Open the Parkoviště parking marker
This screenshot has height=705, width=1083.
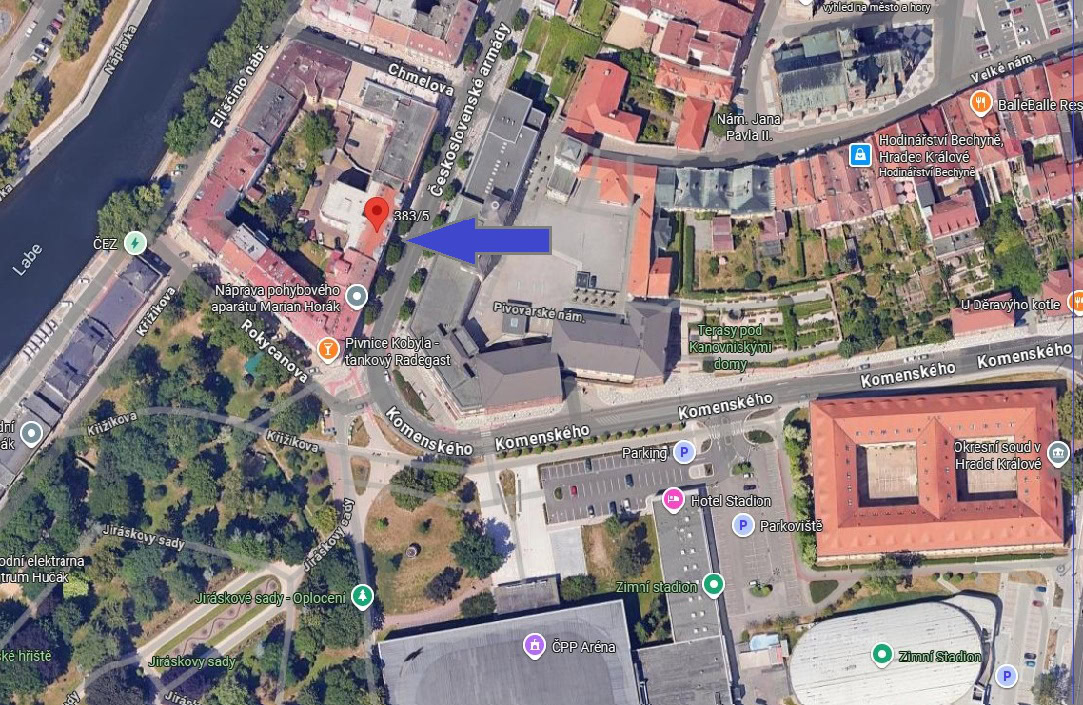pos(743,524)
